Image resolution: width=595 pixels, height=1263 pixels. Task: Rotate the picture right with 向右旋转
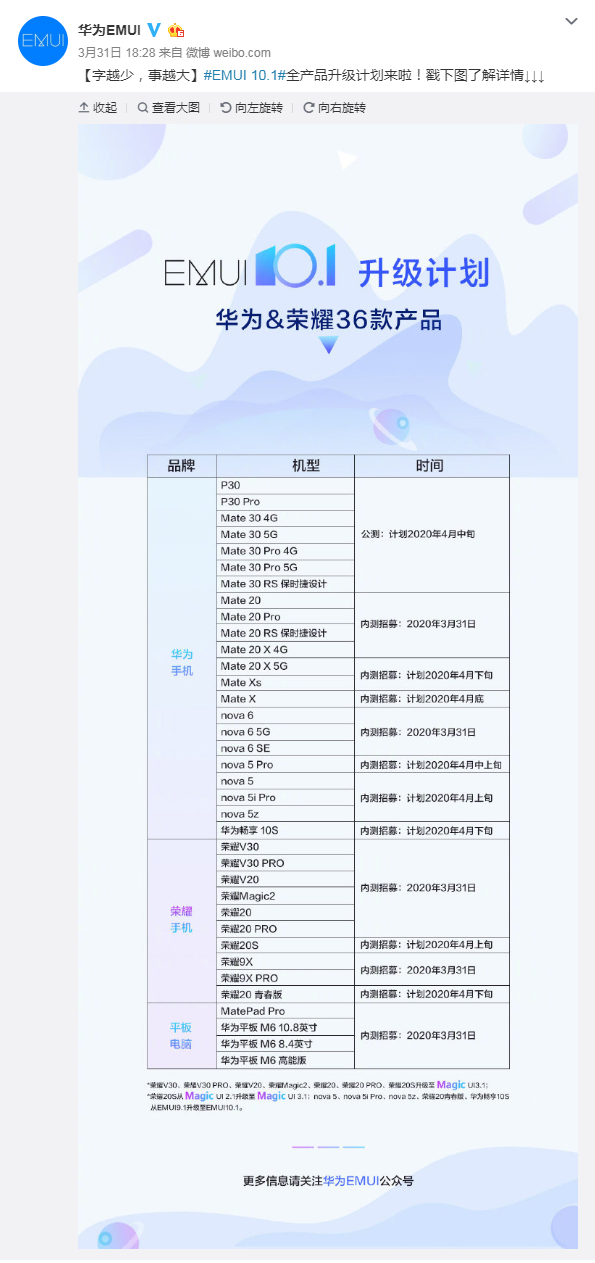click(335, 107)
